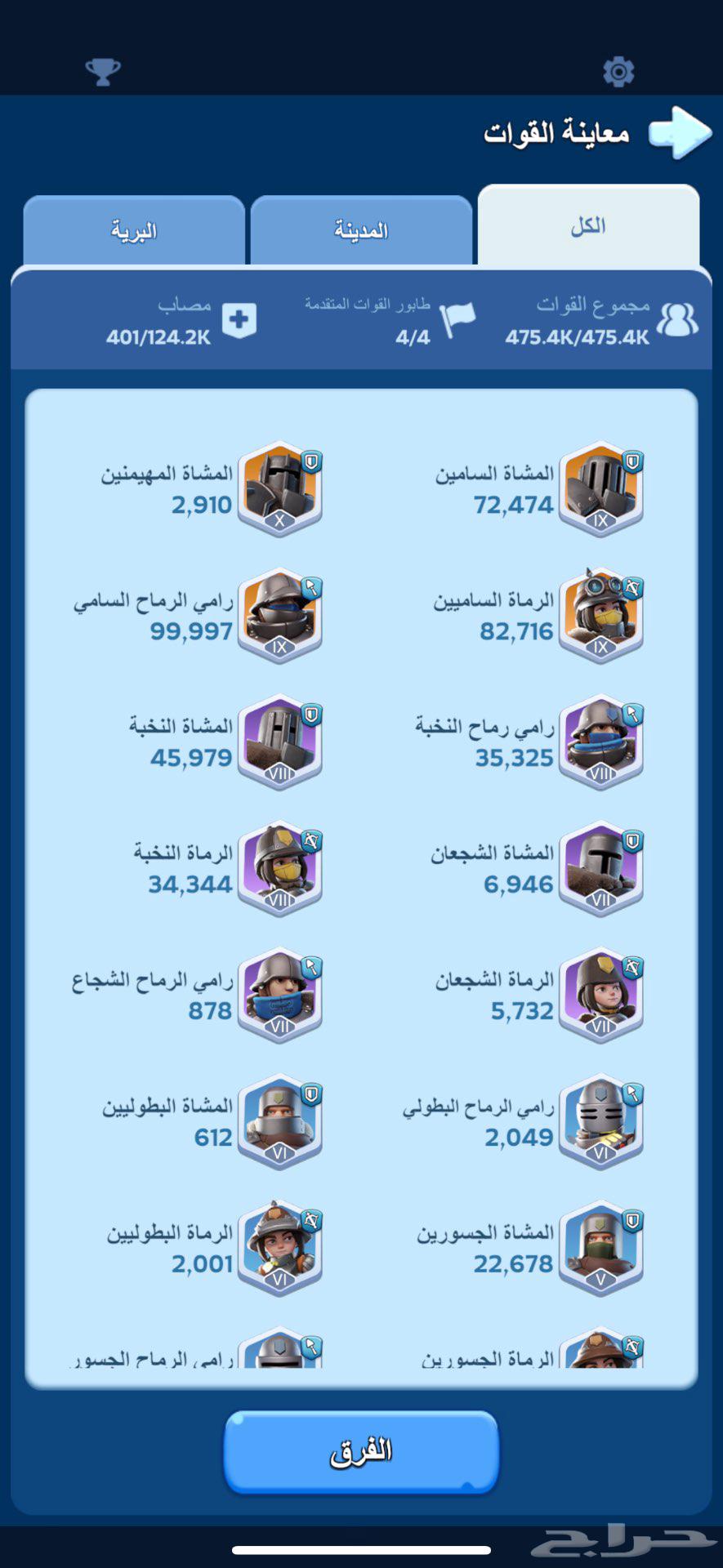Tap the back arrow next to معاينة القوات
Screen dimensions: 723x1568
pyautogui.click(x=680, y=132)
